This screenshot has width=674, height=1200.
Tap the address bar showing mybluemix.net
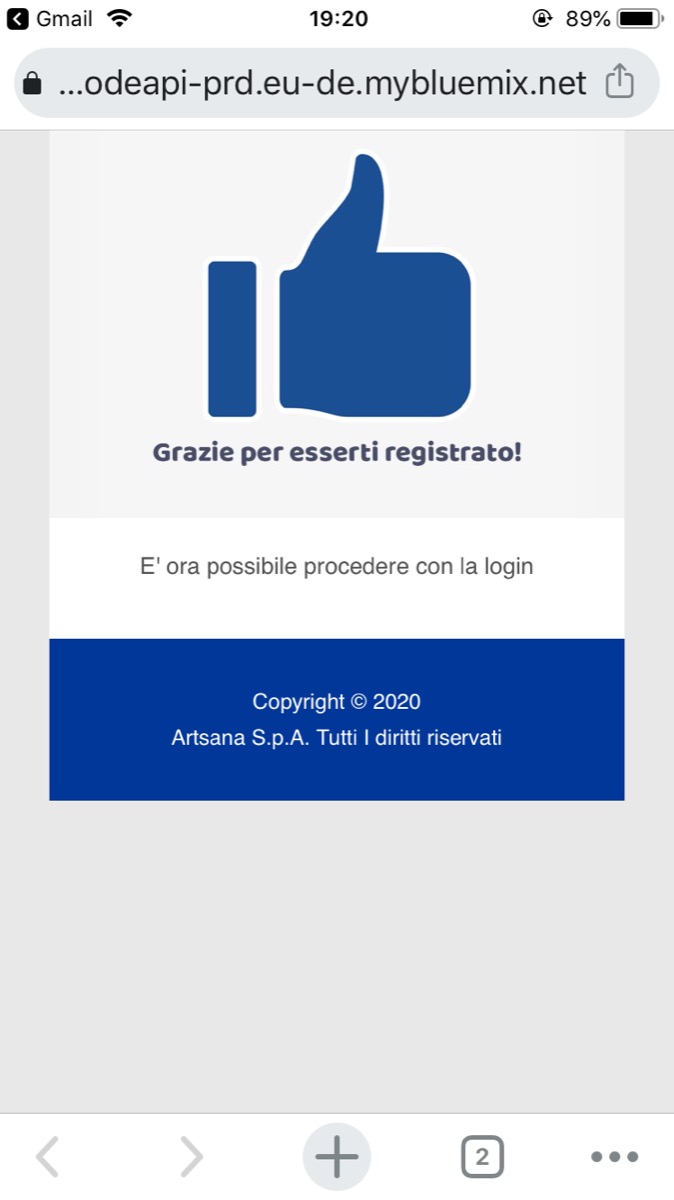pyautogui.click(x=320, y=83)
